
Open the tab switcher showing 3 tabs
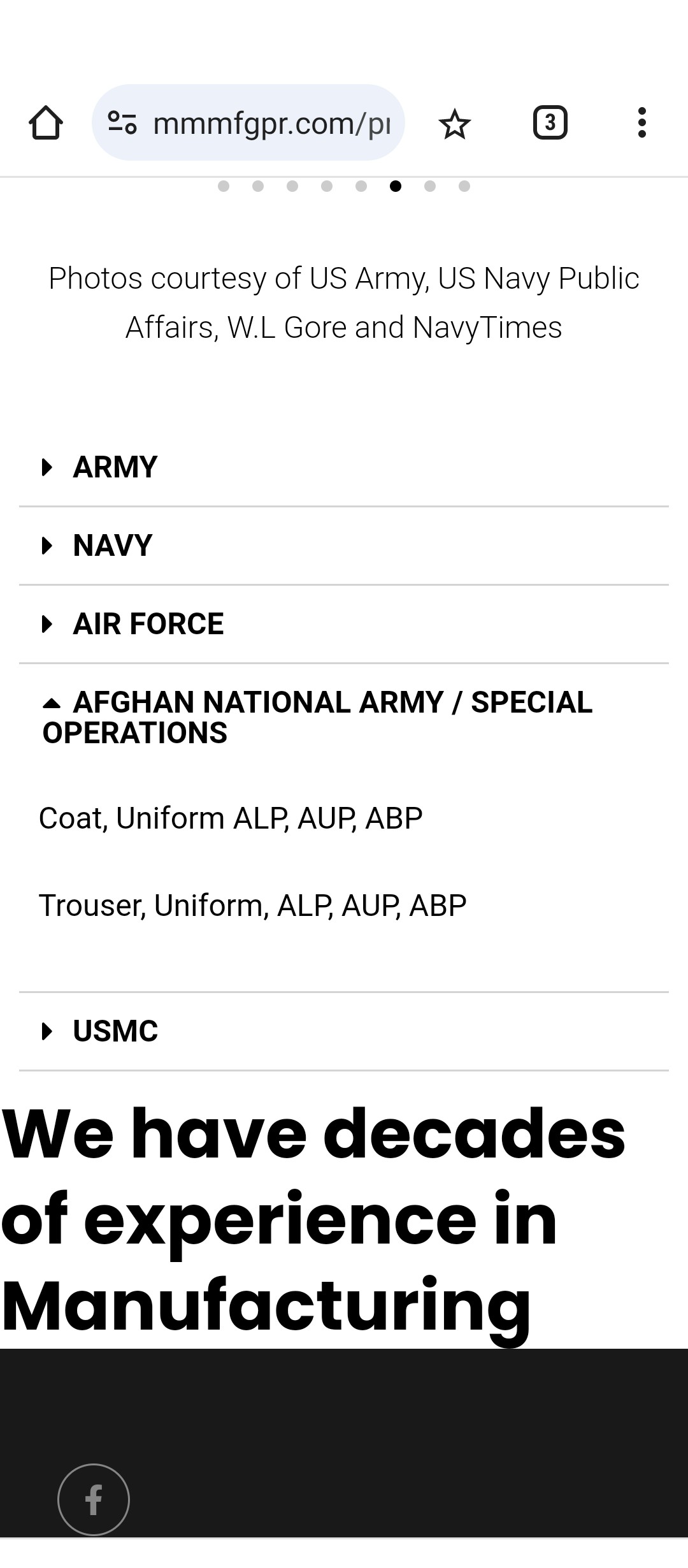[x=550, y=122]
